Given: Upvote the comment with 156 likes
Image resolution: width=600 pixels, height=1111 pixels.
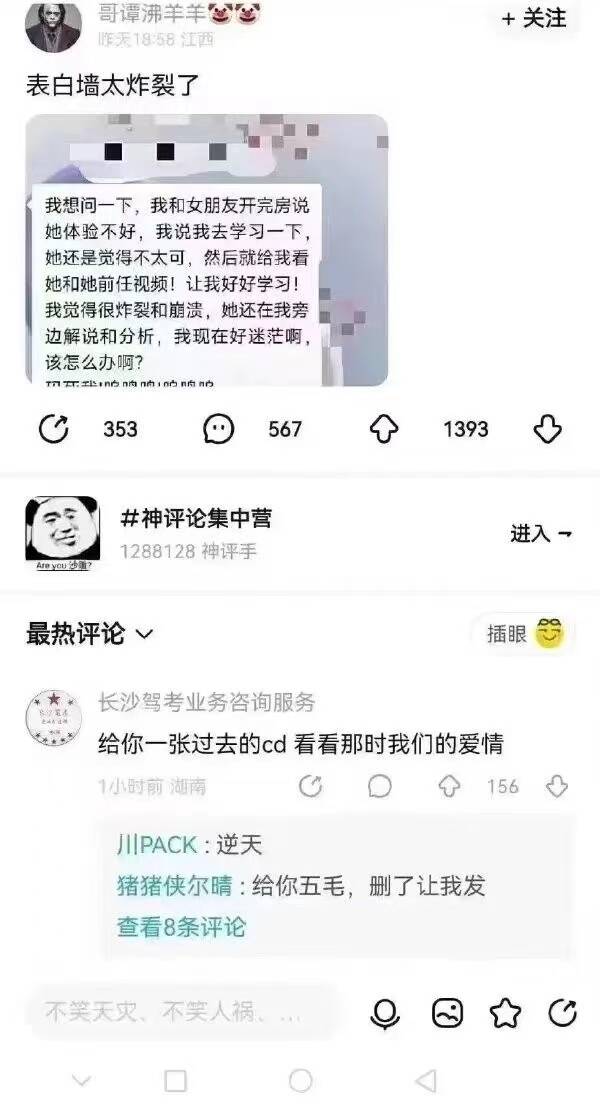Looking at the screenshot, I should click(x=449, y=786).
